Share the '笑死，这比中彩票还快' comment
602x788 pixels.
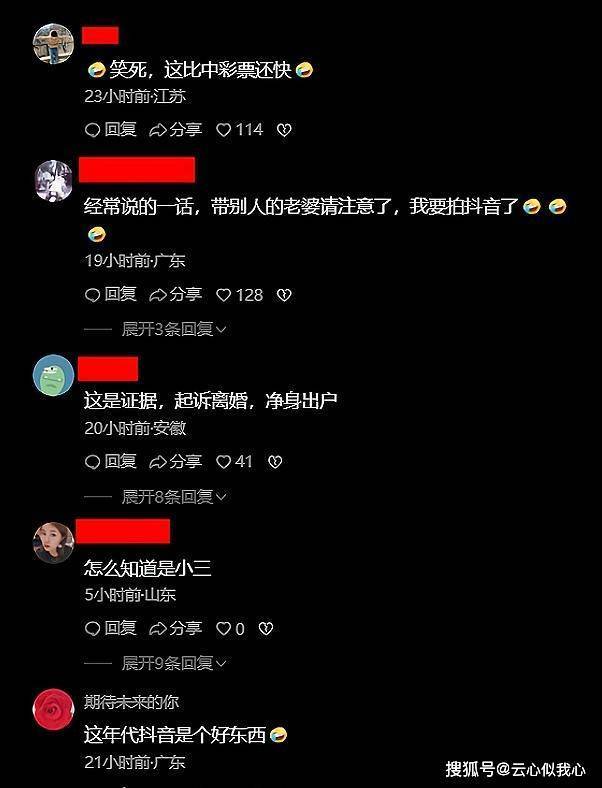pos(175,130)
